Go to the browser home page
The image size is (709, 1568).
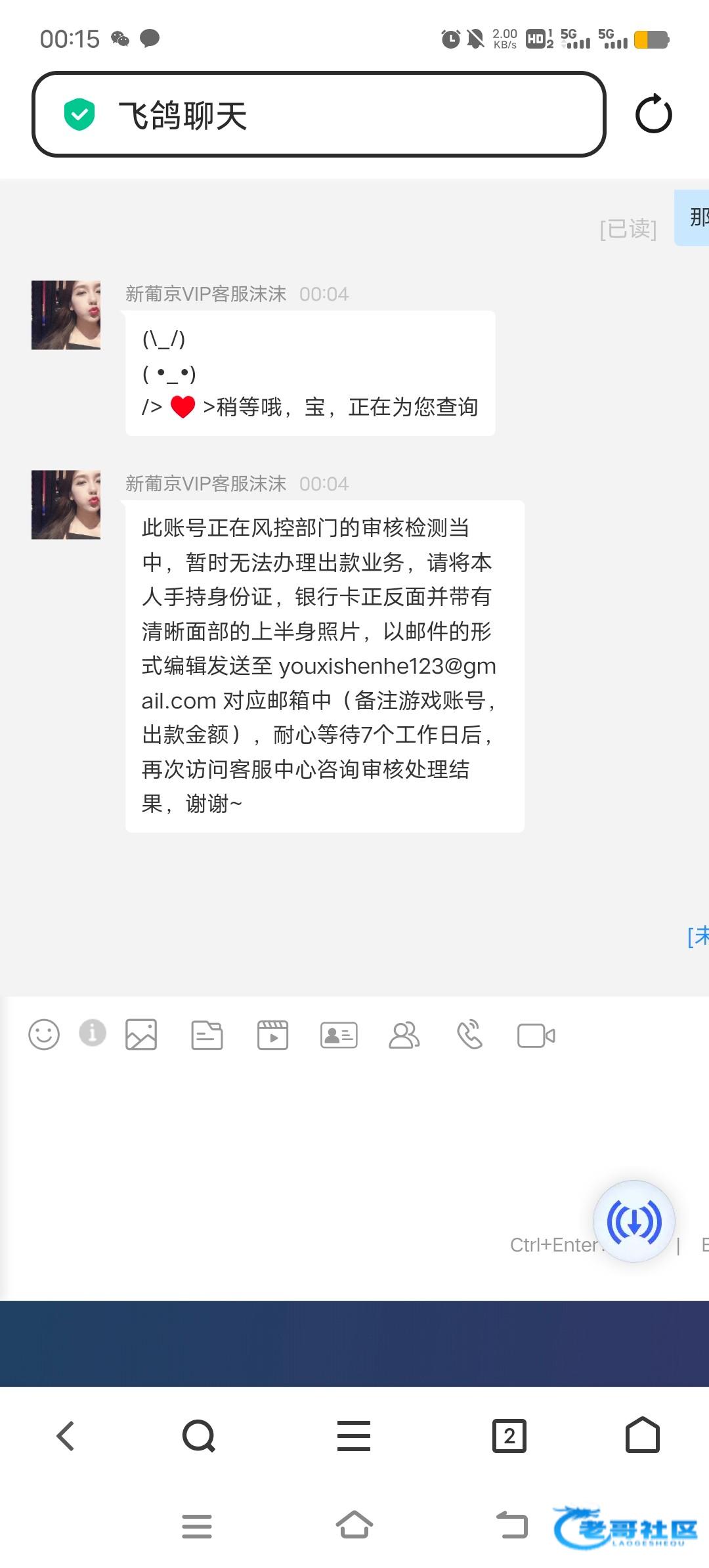click(643, 1435)
